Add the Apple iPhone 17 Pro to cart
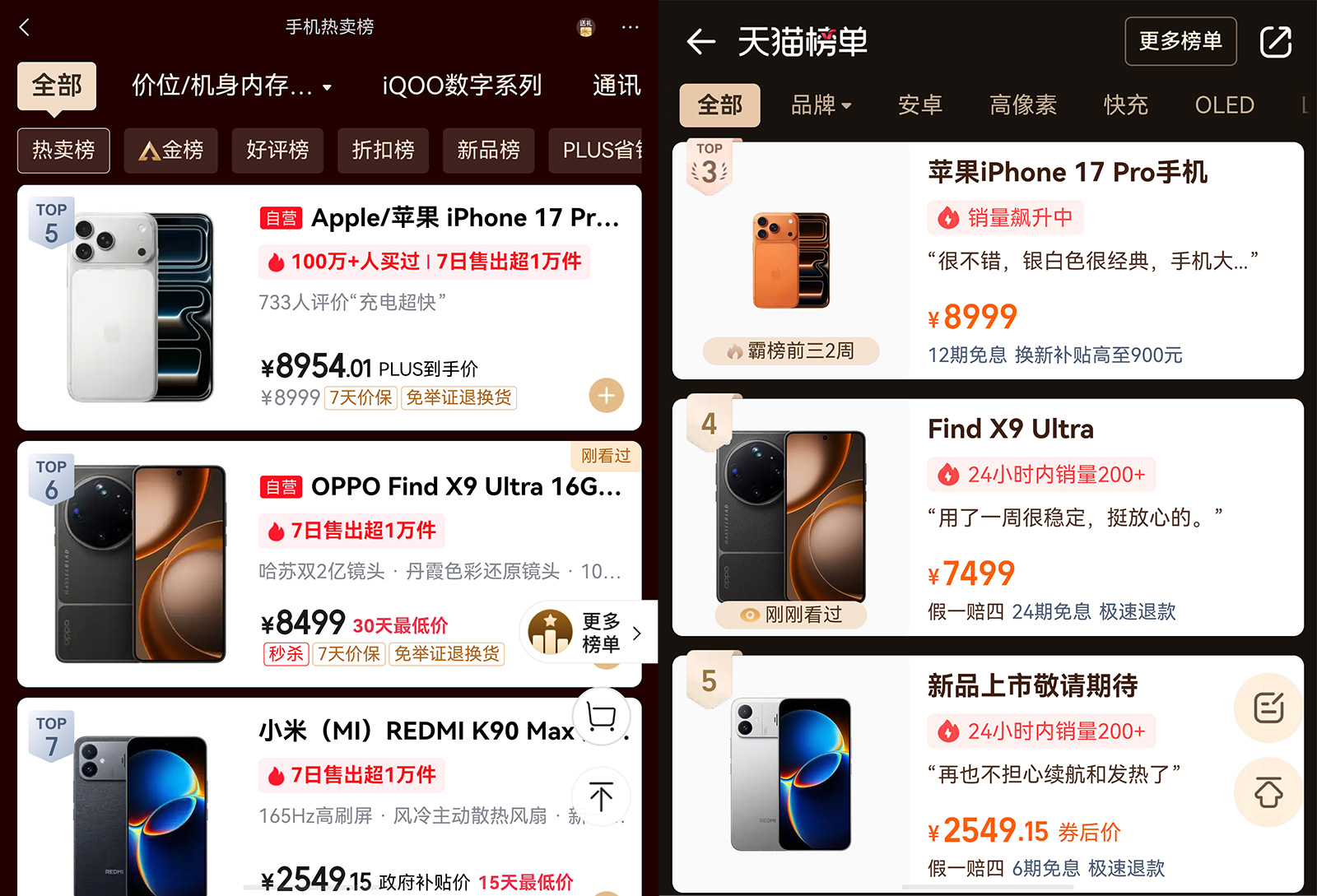1317x896 pixels. pyautogui.click(x=606, y=396)
